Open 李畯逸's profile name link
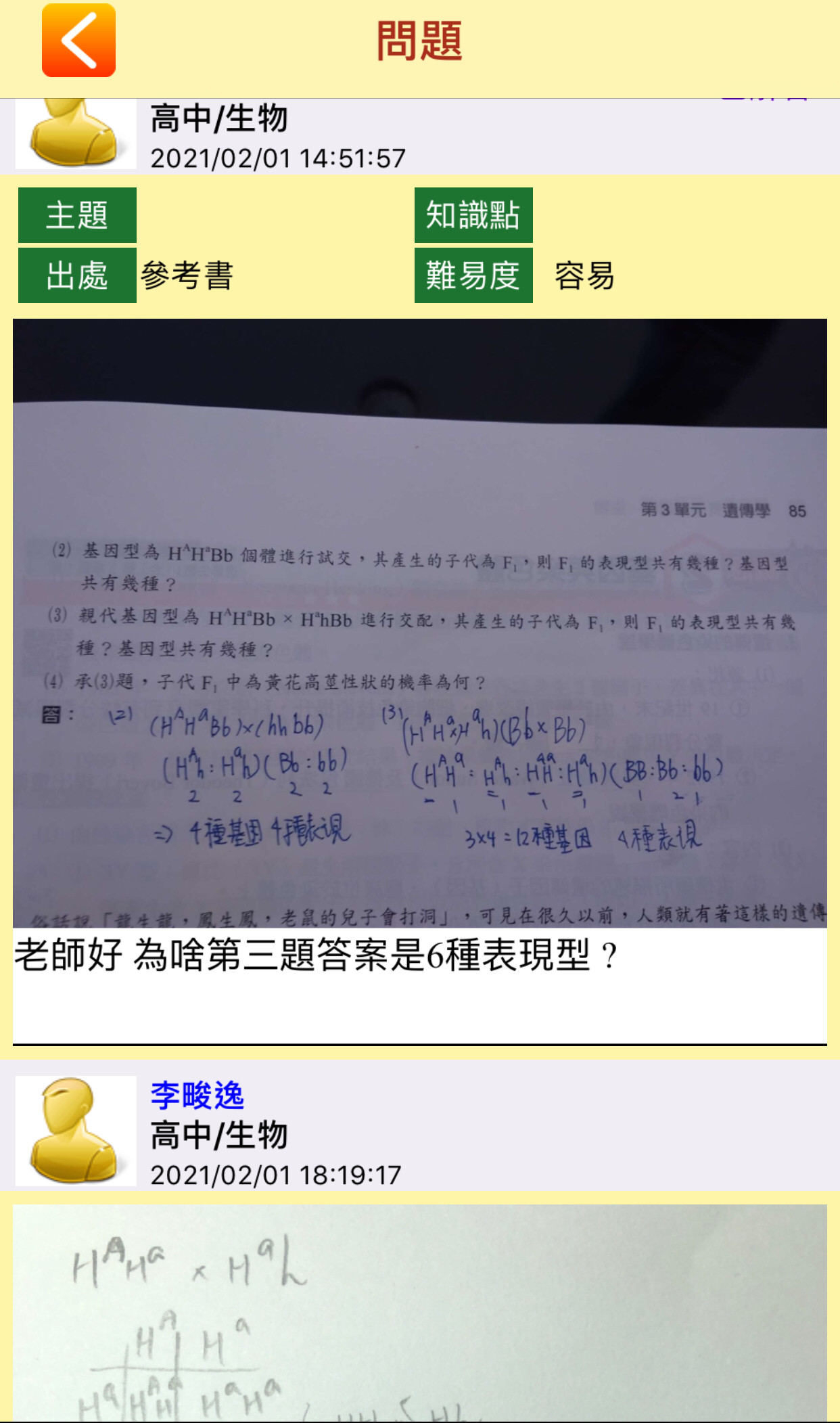 pos(197,1094)
